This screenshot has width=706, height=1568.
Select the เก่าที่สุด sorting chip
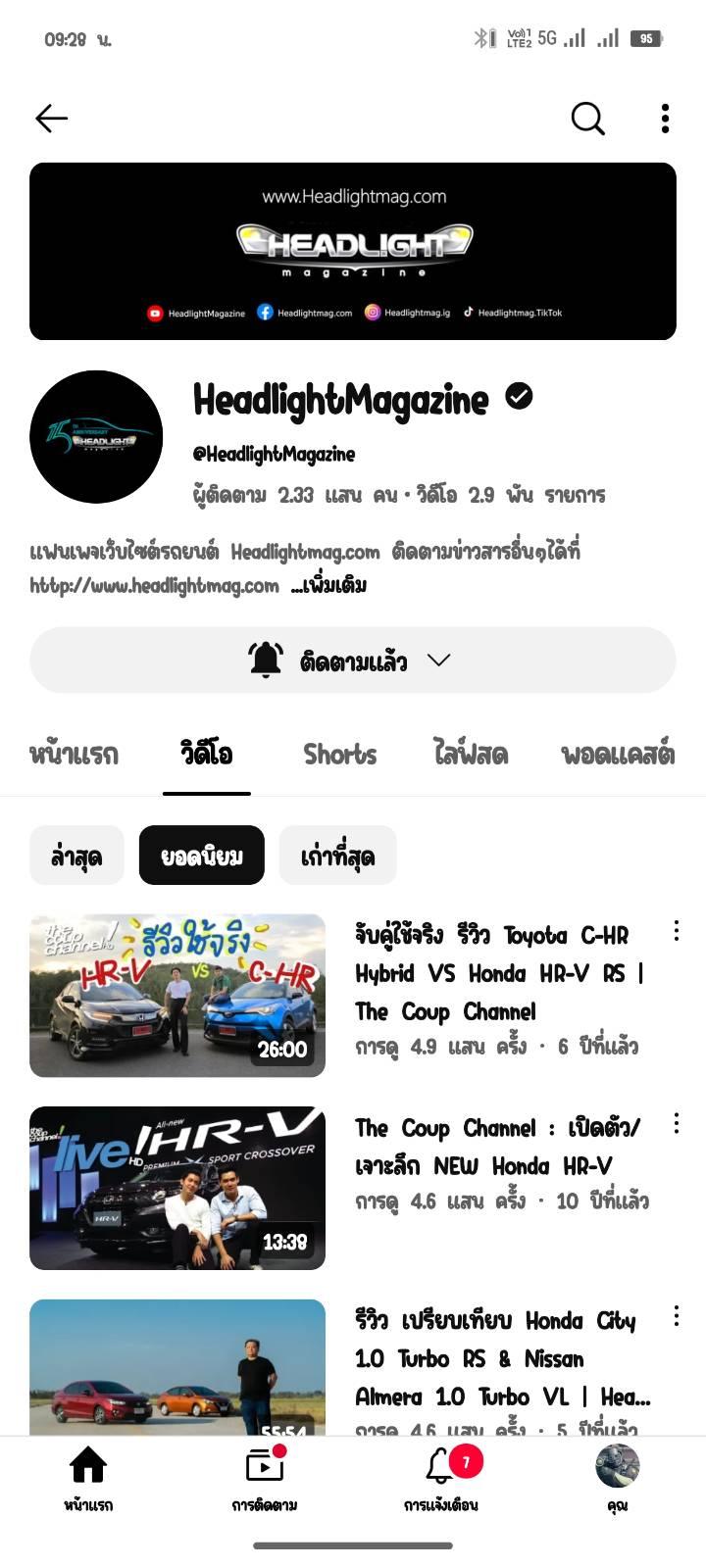coord(337,856)
